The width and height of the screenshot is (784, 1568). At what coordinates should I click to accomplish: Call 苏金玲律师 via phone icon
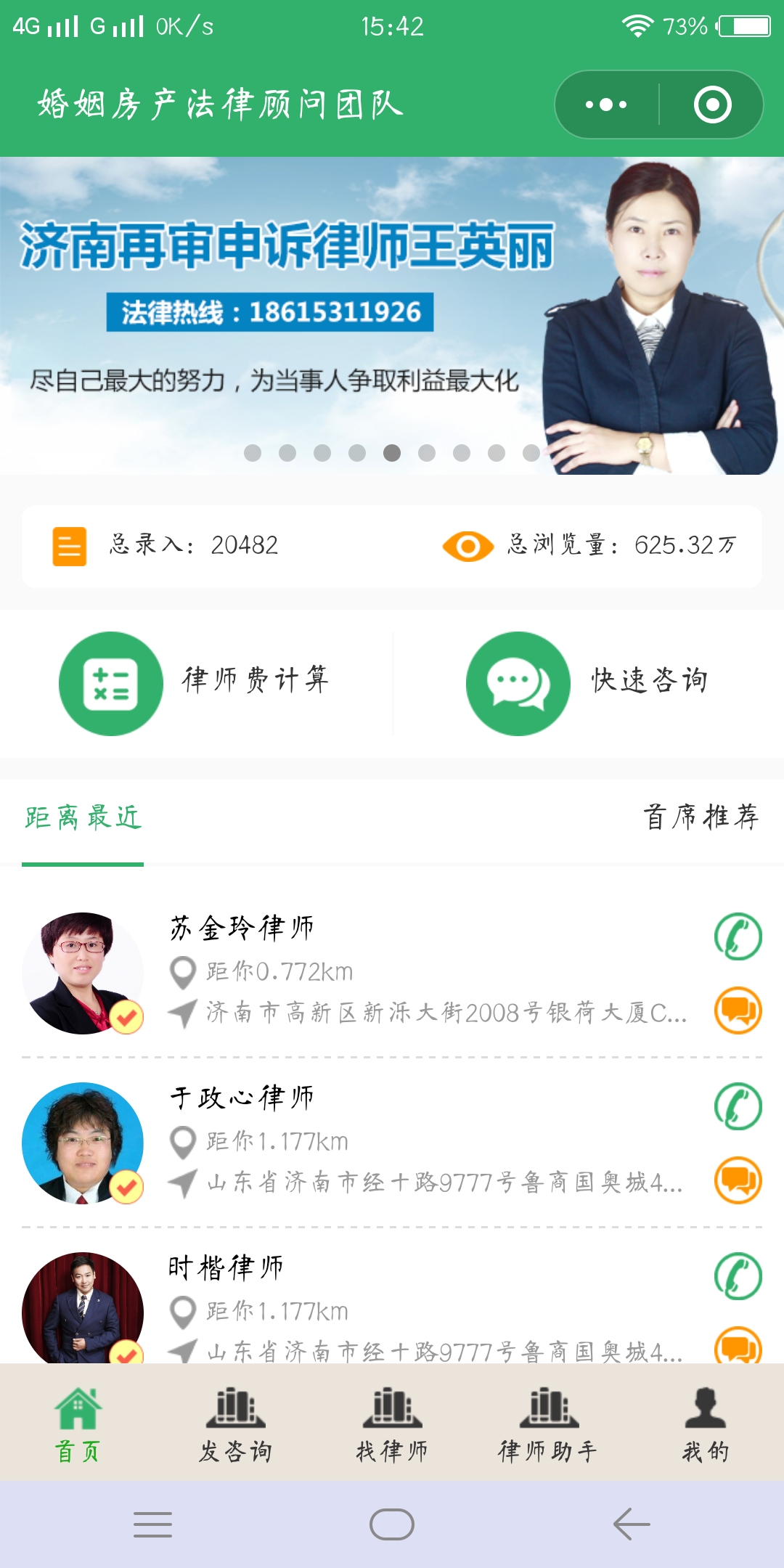pos(738,936)
